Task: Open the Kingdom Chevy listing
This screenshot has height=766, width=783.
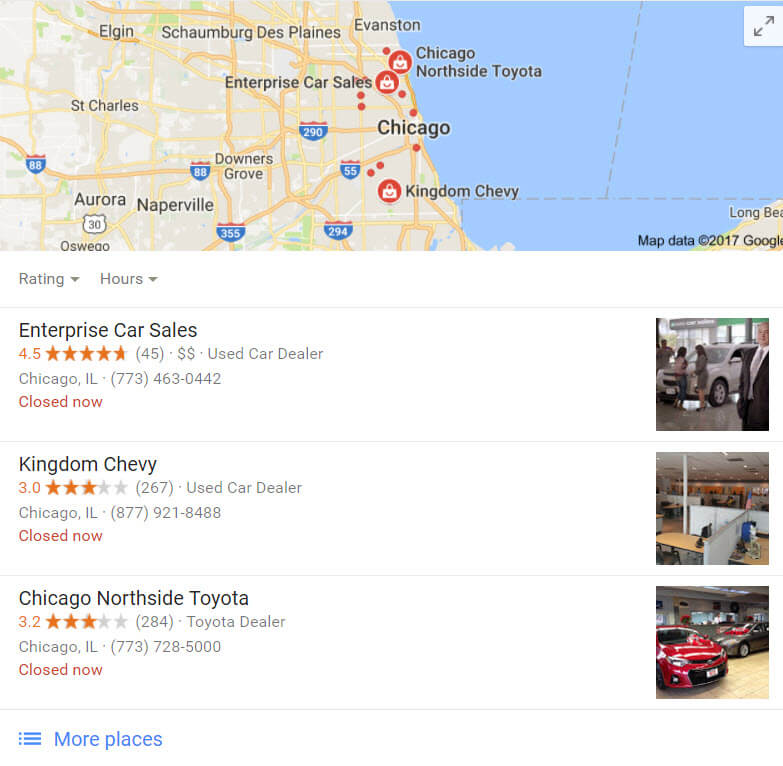Action: (x=88, y=464)
